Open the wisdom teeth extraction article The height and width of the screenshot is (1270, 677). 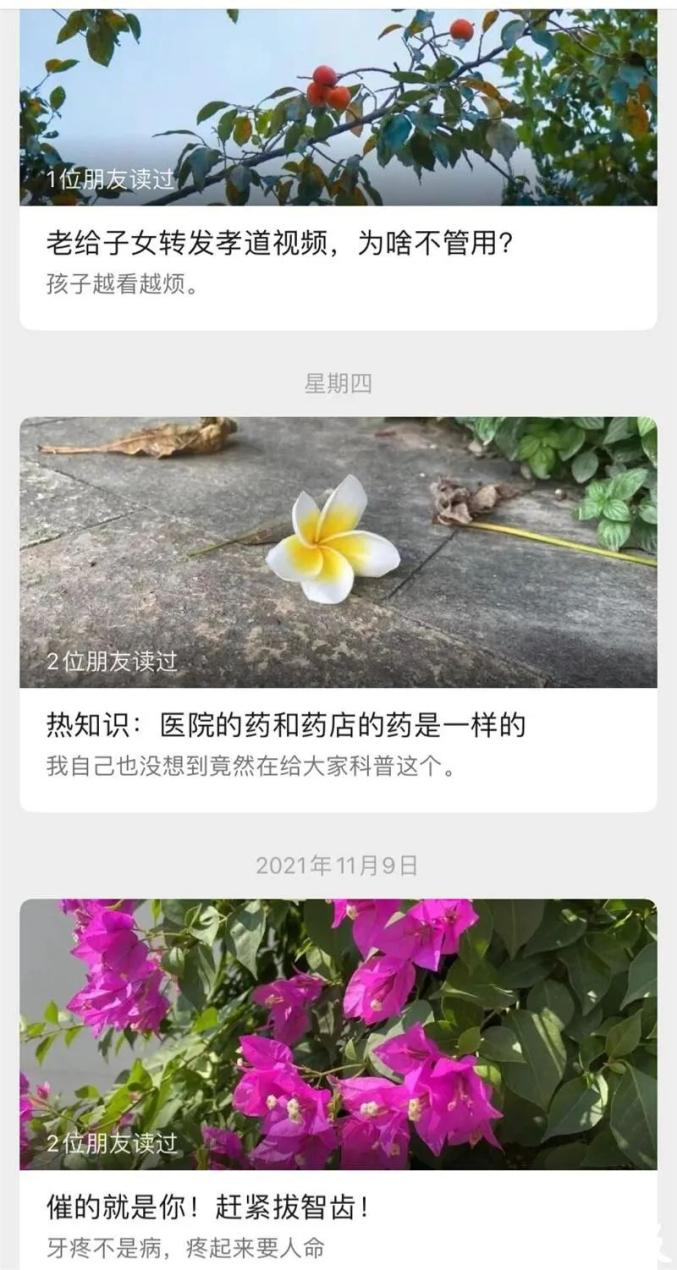point(208,1207)
